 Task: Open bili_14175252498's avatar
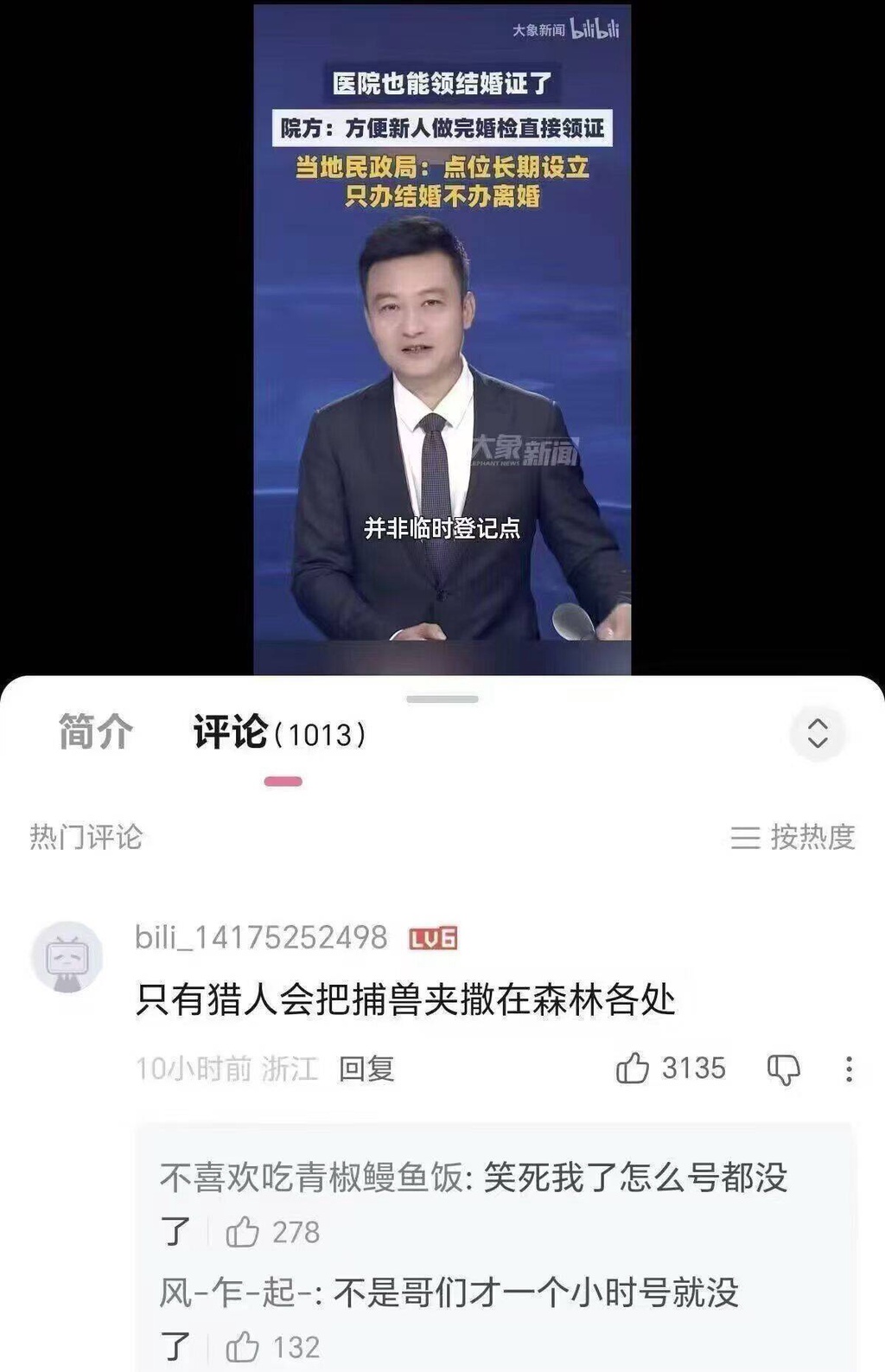tap(67, 956)
